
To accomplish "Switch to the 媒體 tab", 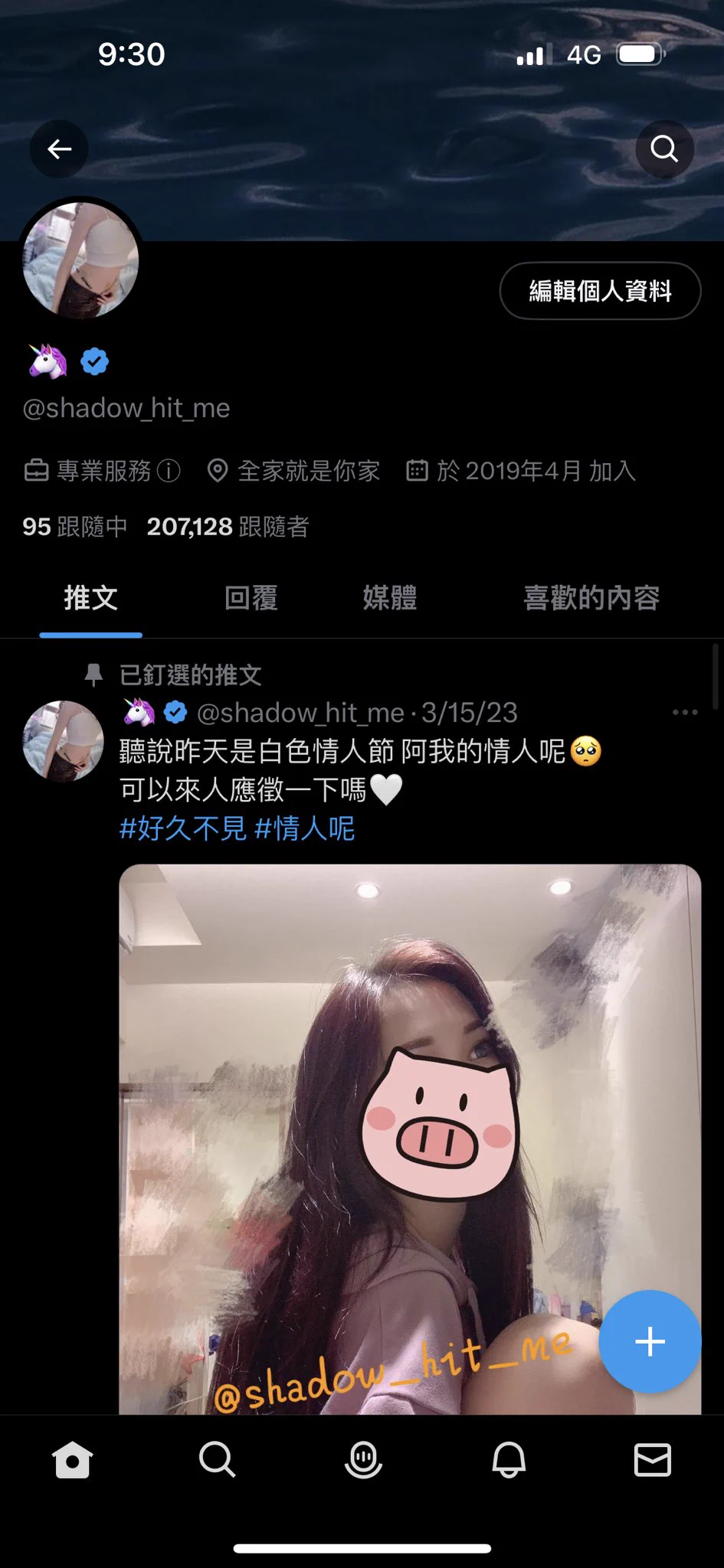I will [390, 598].
